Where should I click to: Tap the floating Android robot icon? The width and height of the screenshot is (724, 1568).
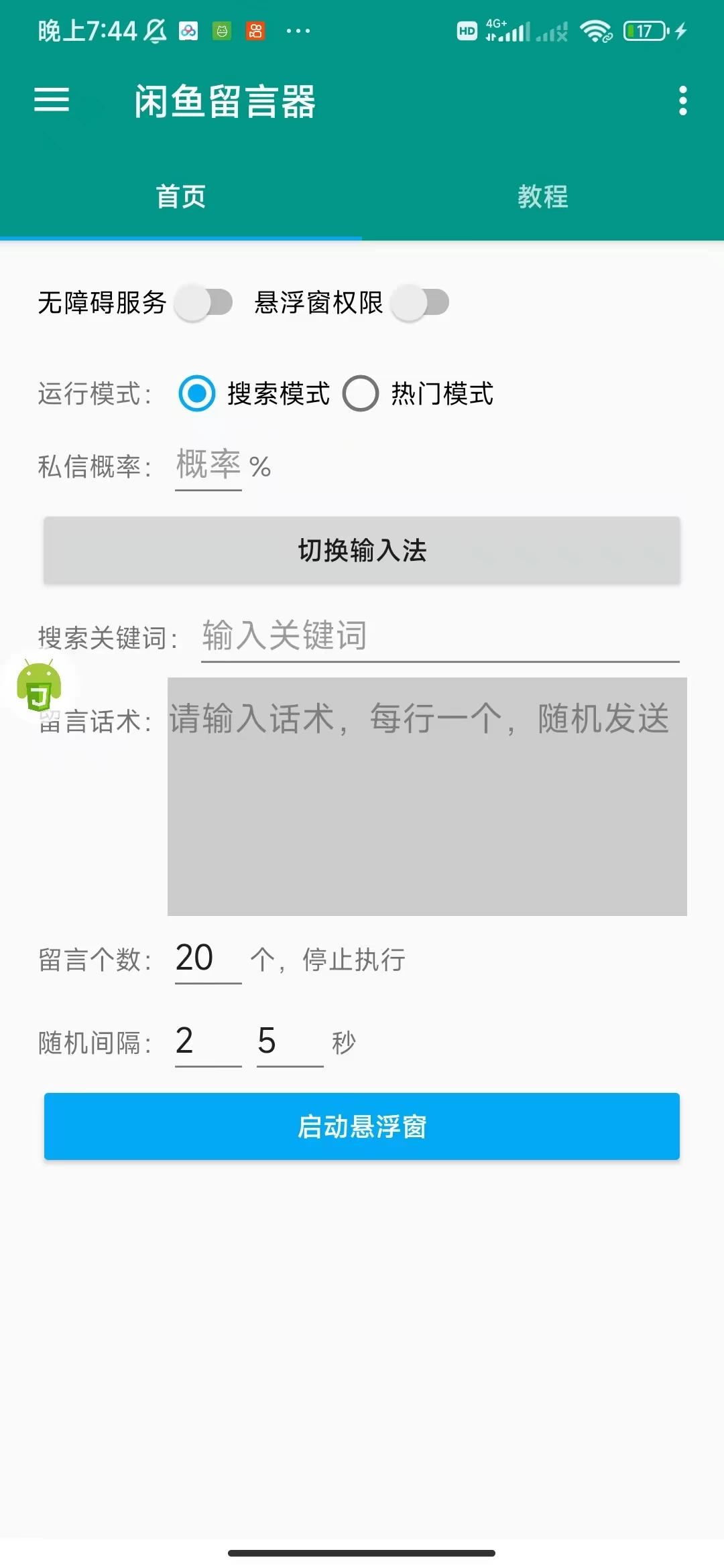(39, 685)
